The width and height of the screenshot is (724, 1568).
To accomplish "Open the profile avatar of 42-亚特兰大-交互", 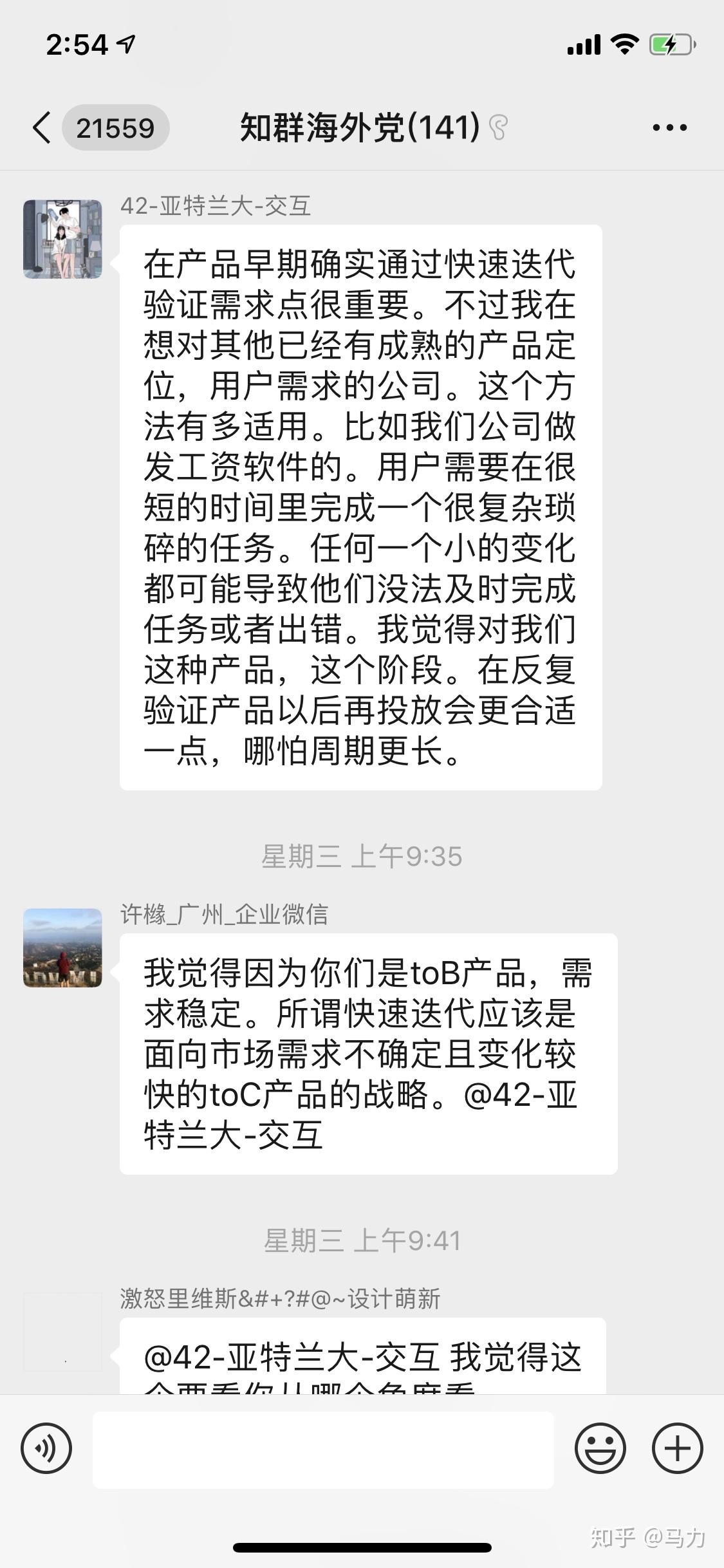I will [62, 239].
